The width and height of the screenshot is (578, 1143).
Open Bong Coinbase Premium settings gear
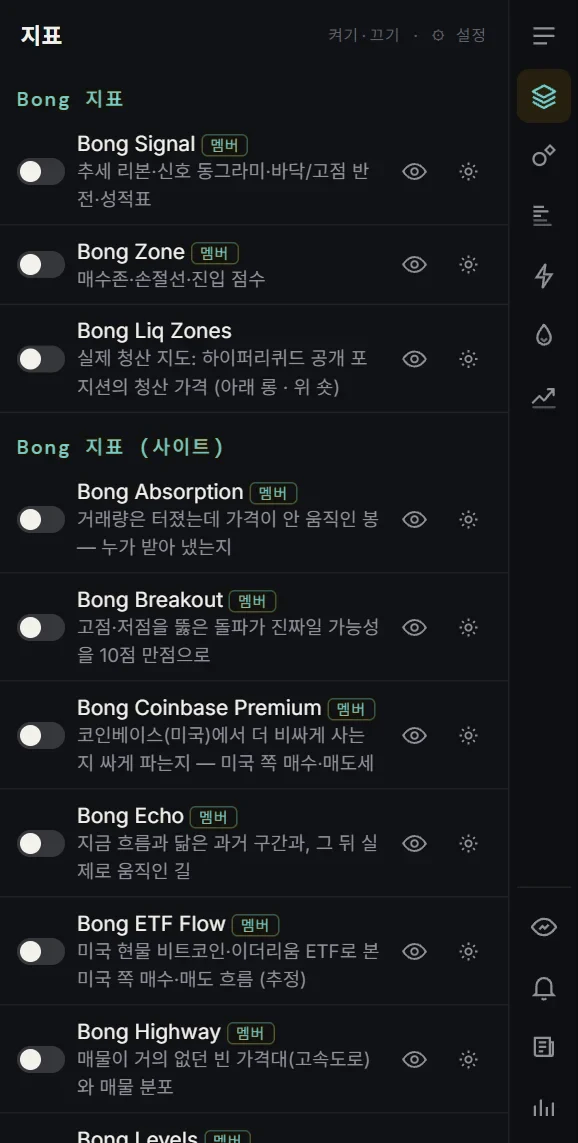click(x=468, y=736)
